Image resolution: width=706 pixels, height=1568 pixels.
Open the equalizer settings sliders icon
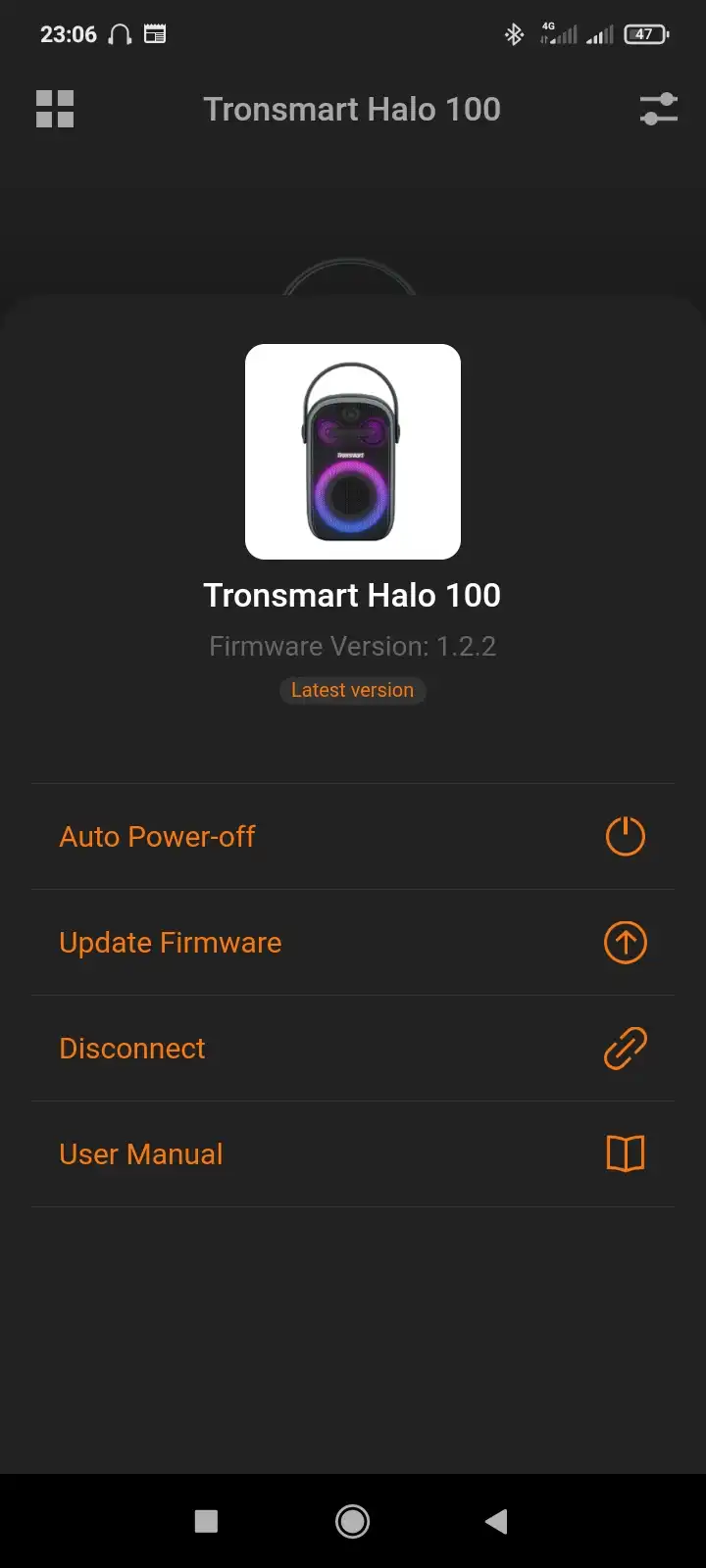(x=658, y=109)
